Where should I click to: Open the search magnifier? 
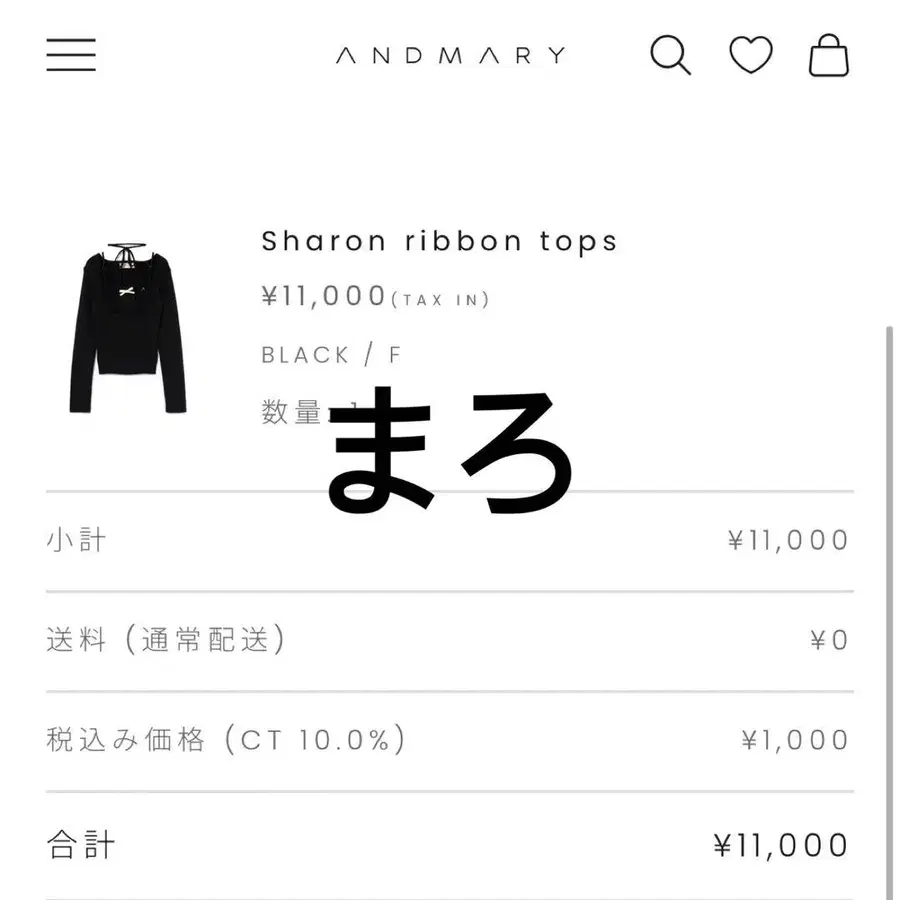point(670,54)
